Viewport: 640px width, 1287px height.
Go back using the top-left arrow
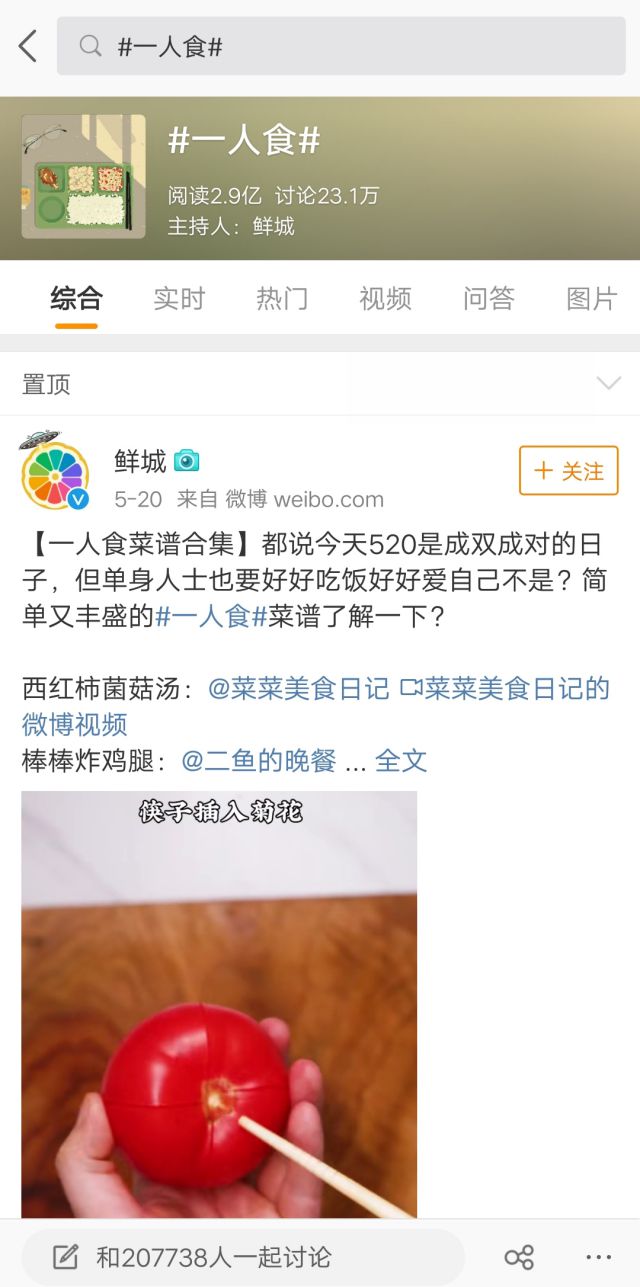(28, 46)
